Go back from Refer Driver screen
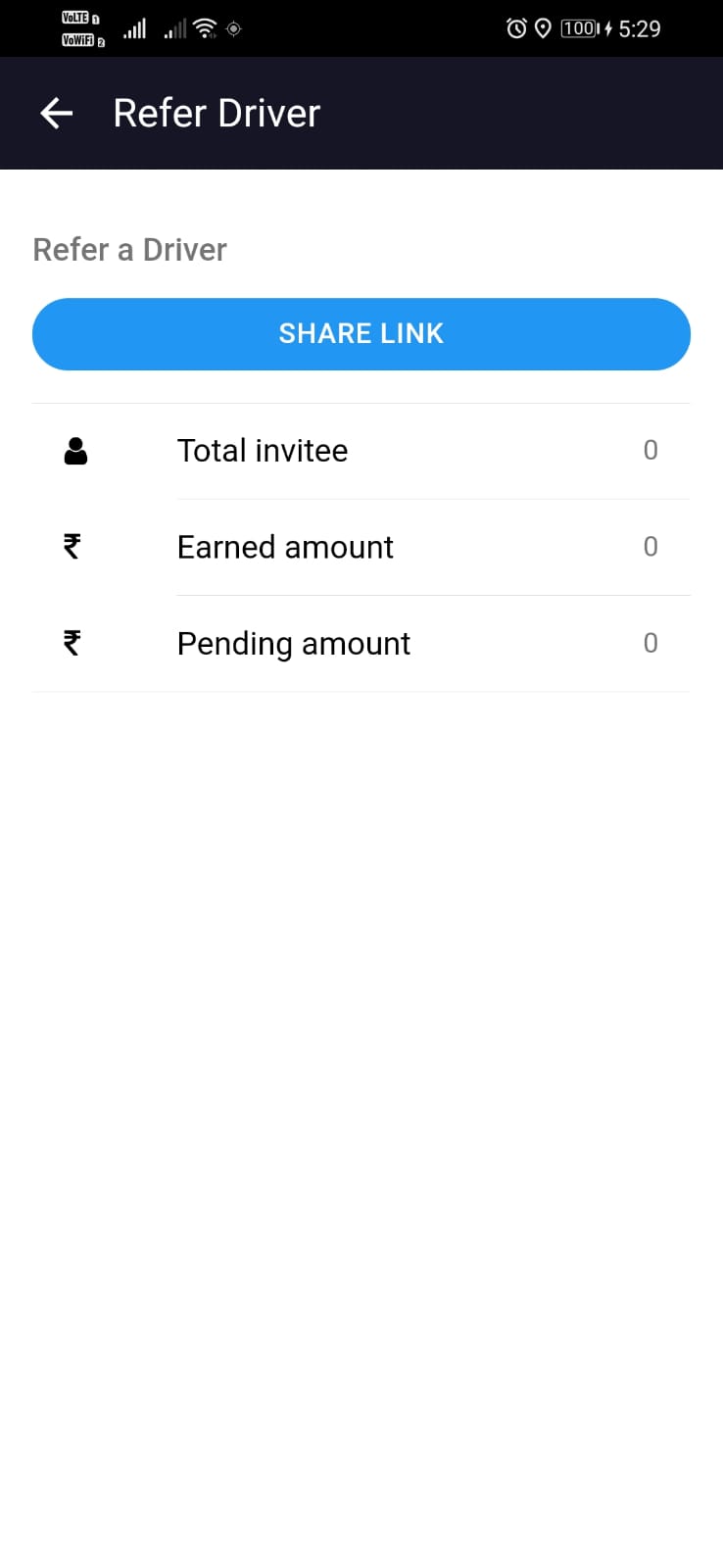 (57, 114)
